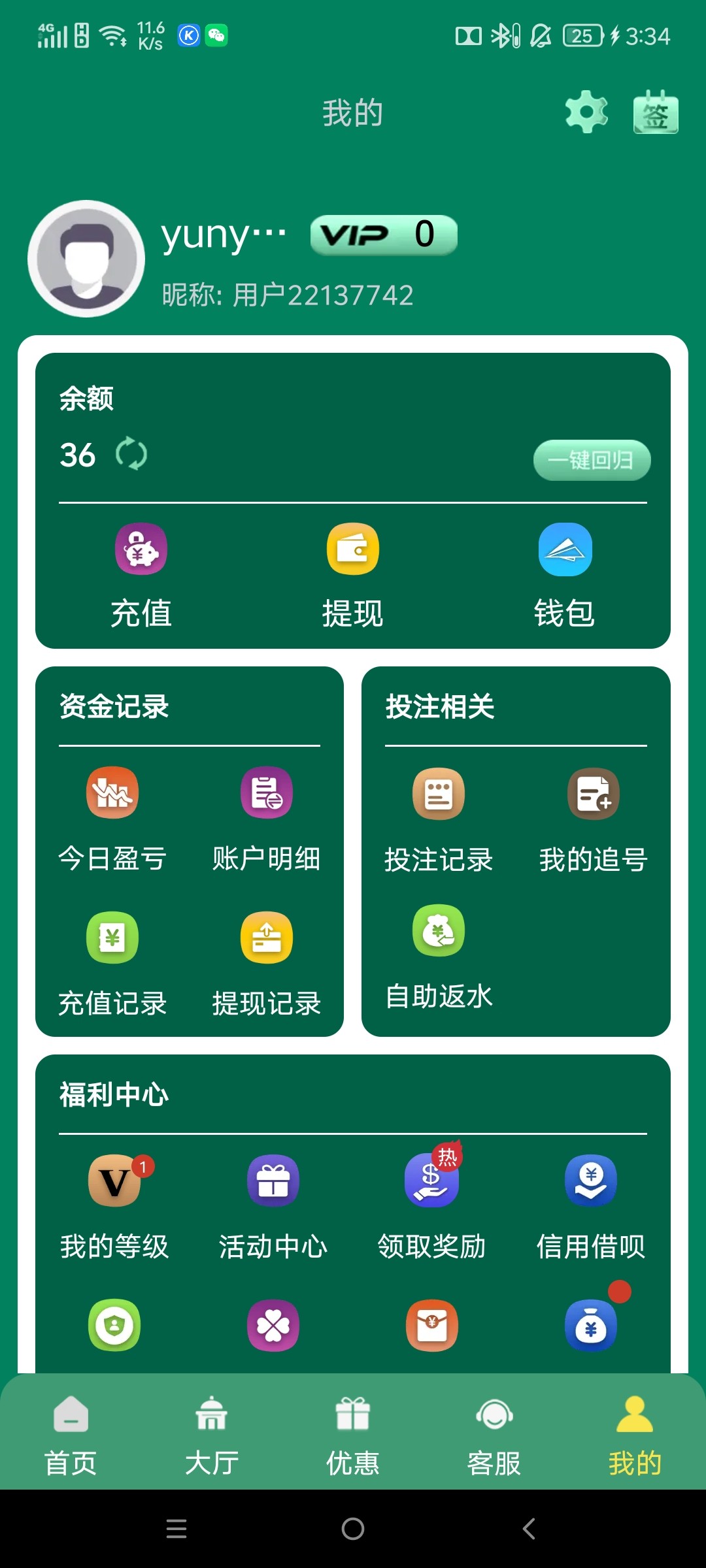Open 账户明细 account details
The height and width of the screenshot is (1568, 706).
pyautogui.click(x=267, y=819)
